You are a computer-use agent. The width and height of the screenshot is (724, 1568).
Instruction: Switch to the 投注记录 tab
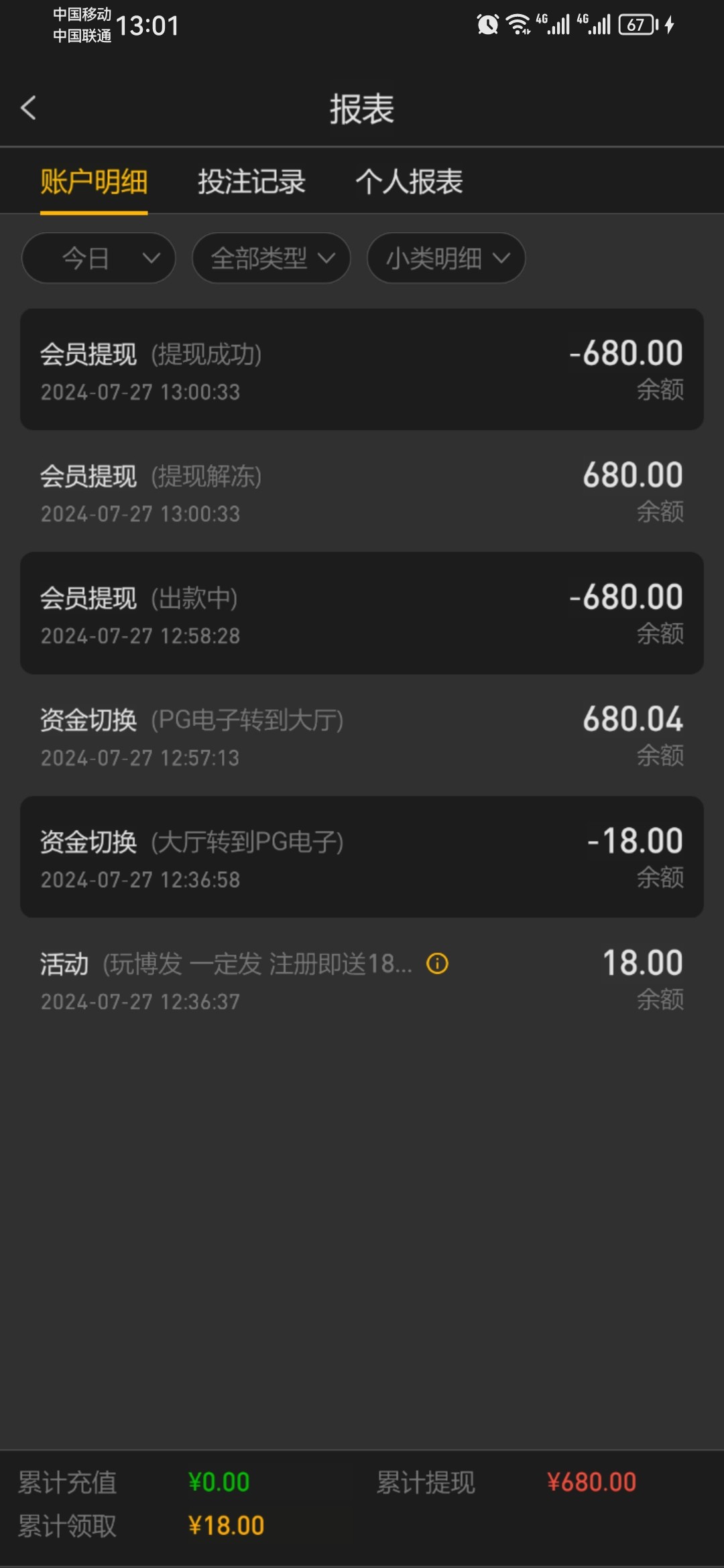pos(251,182)
